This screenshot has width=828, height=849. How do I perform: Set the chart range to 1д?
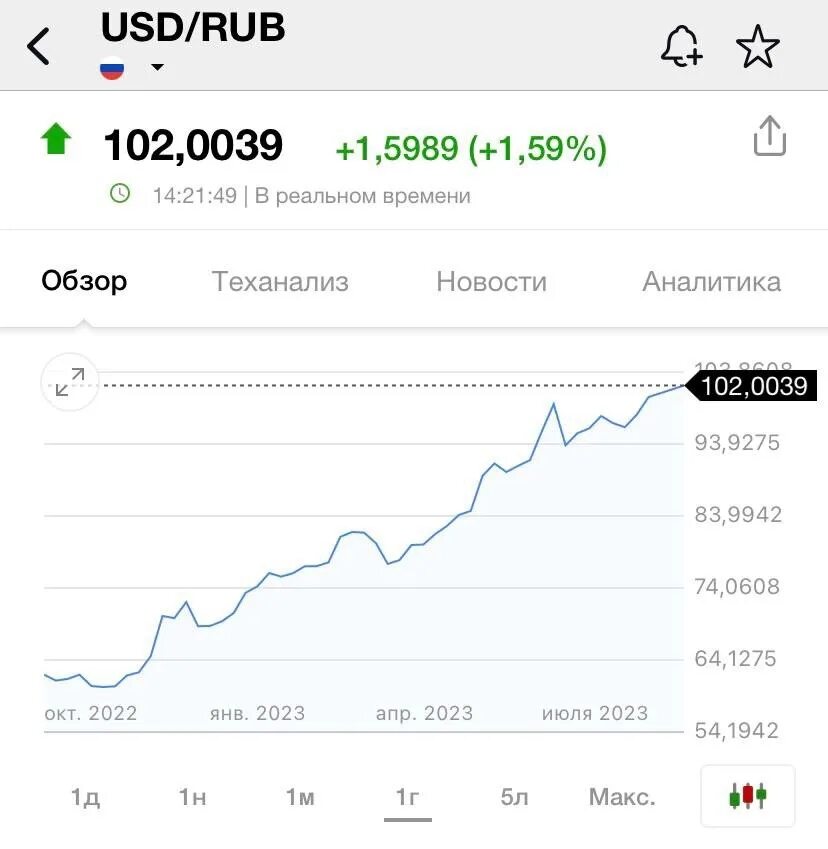click(x=85, y=797)
